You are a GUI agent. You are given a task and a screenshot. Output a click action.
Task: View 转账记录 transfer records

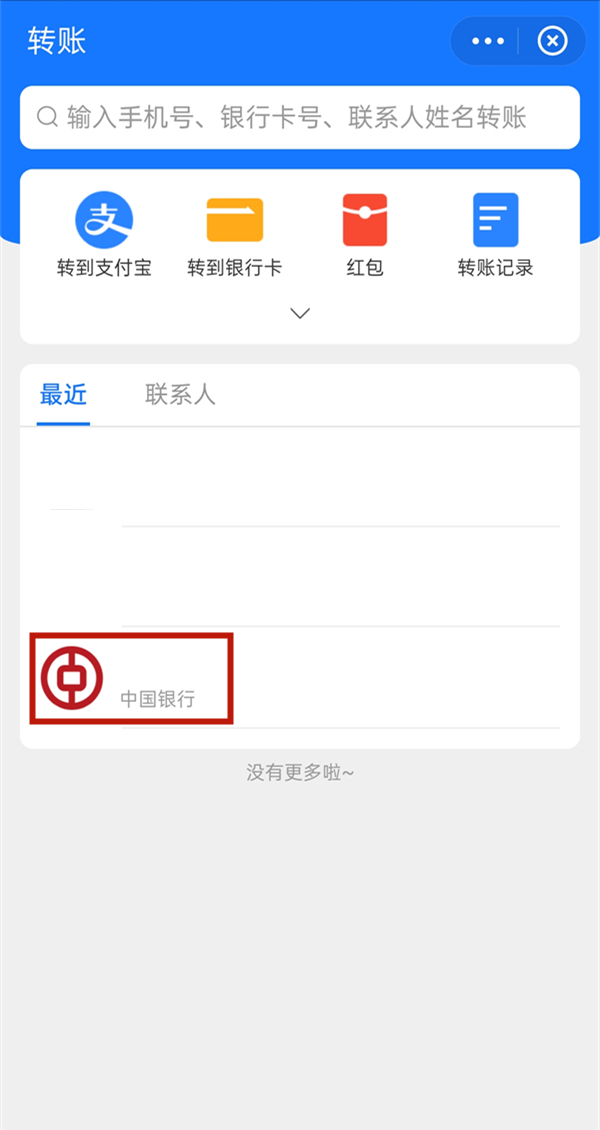[x=495, y=236]
